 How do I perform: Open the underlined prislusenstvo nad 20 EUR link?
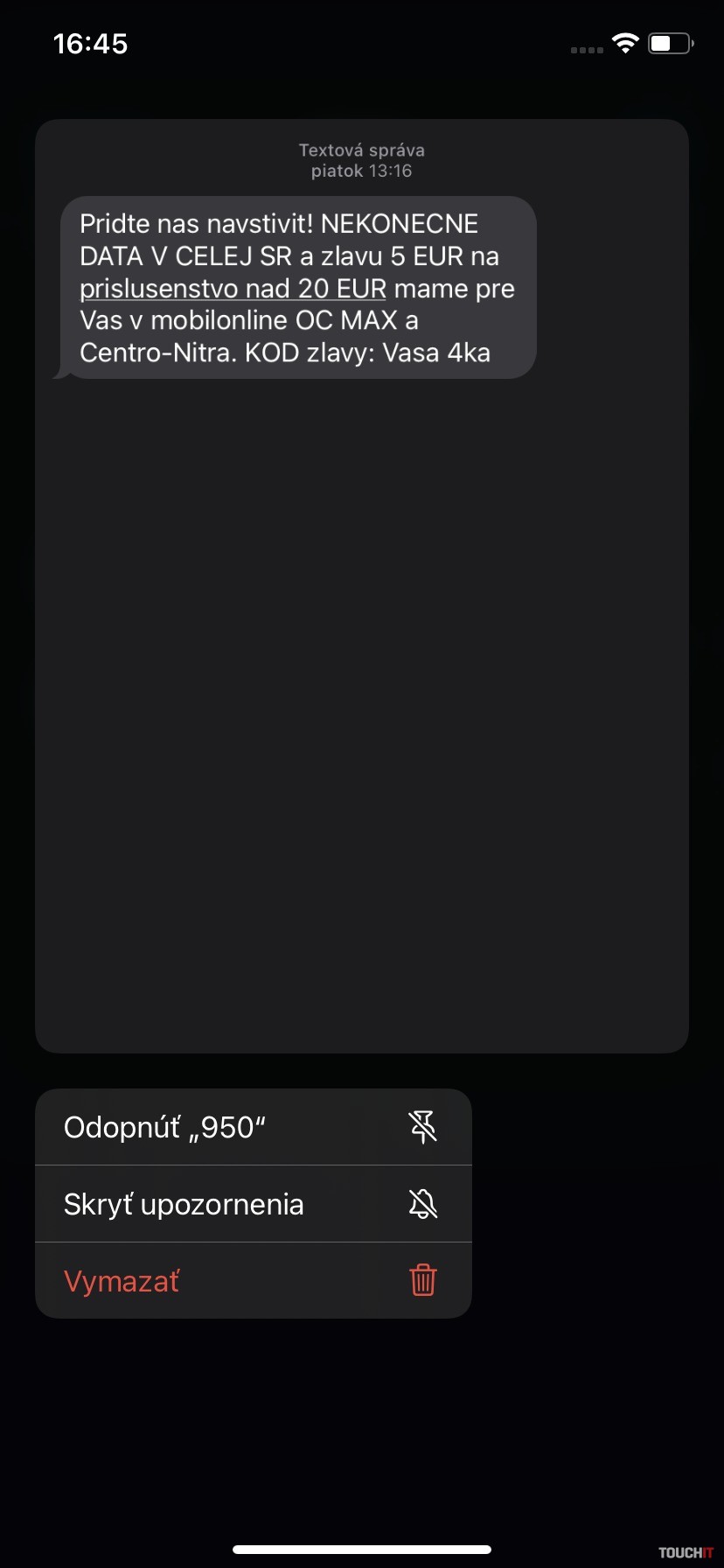233,289
